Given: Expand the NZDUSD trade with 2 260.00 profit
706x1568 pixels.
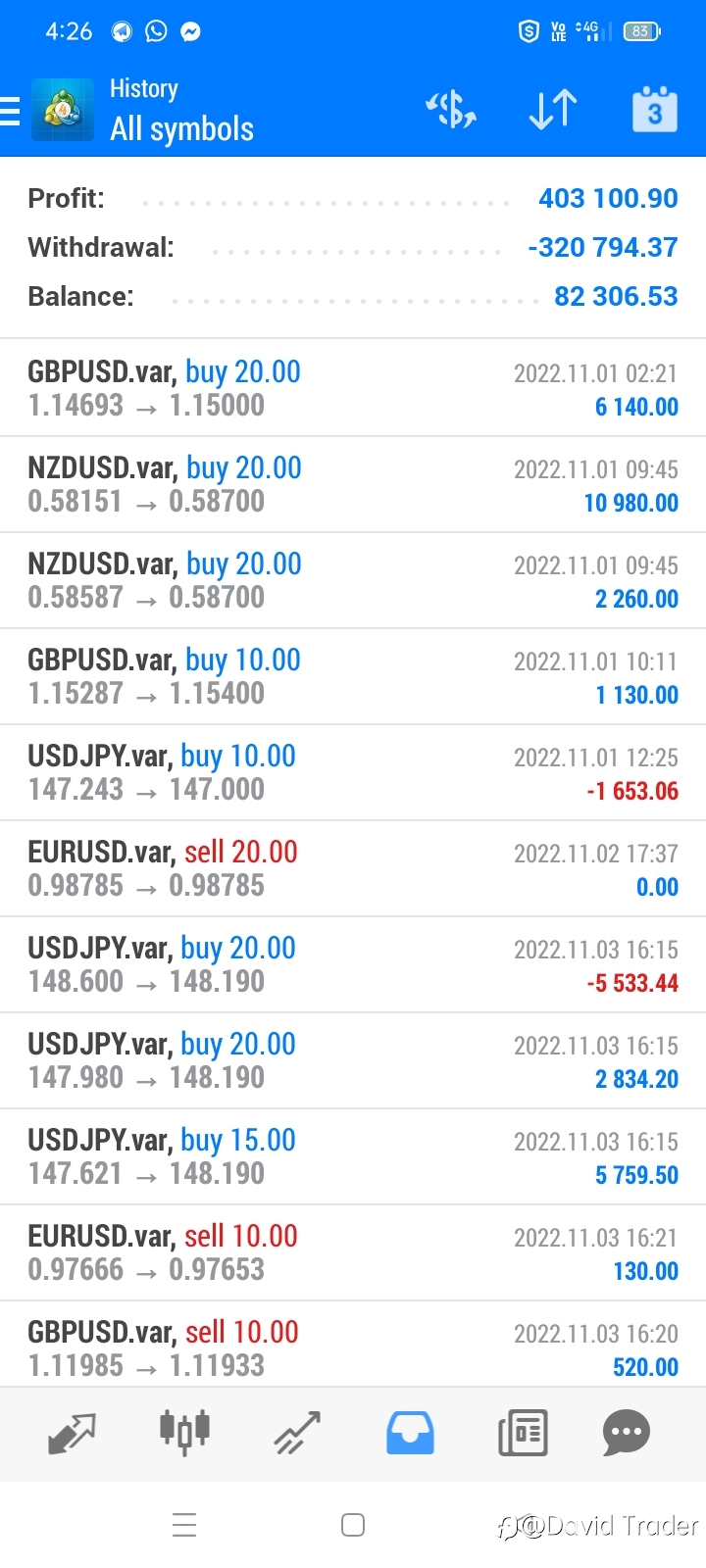Looking at the screenshot, I should tap(353, 580).
